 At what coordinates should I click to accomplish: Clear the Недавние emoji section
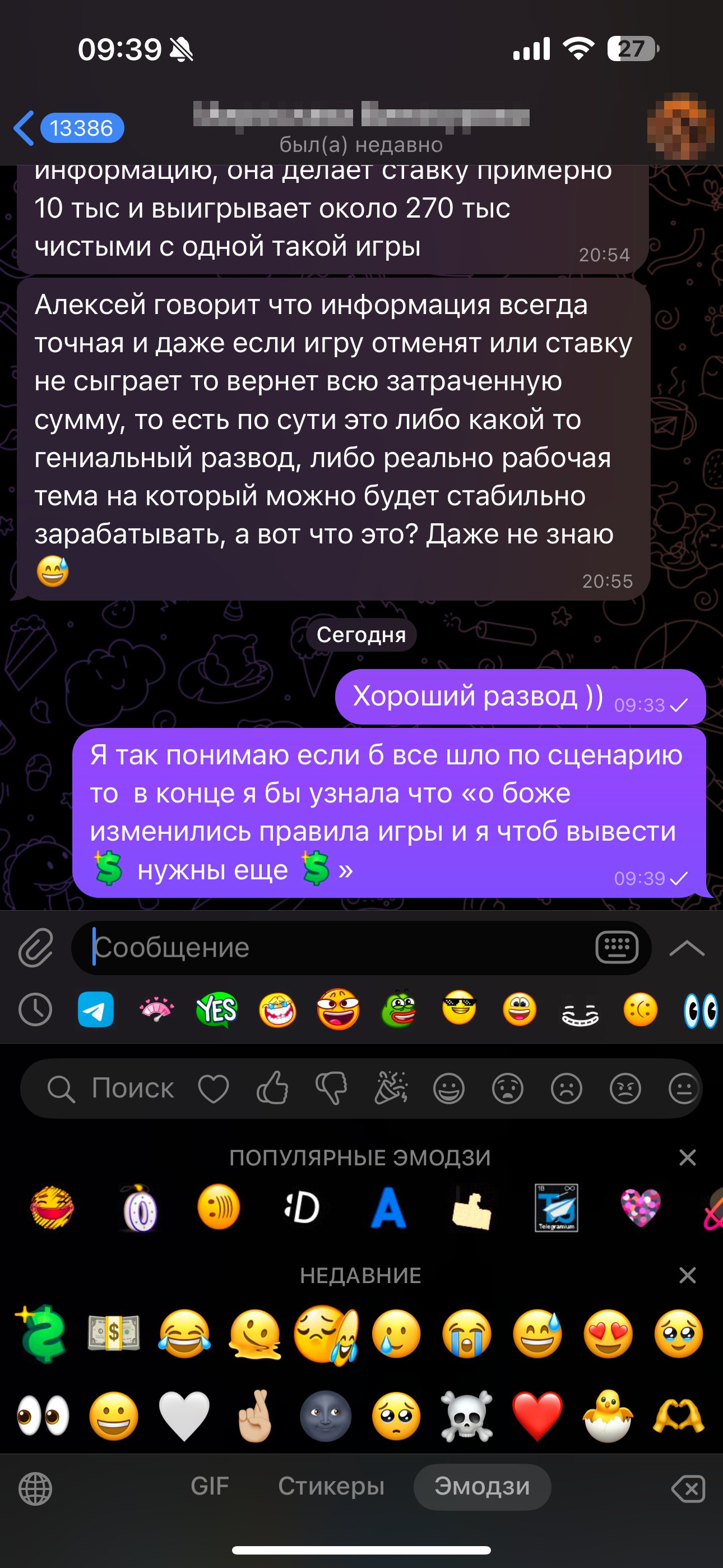pos(687,1275)
